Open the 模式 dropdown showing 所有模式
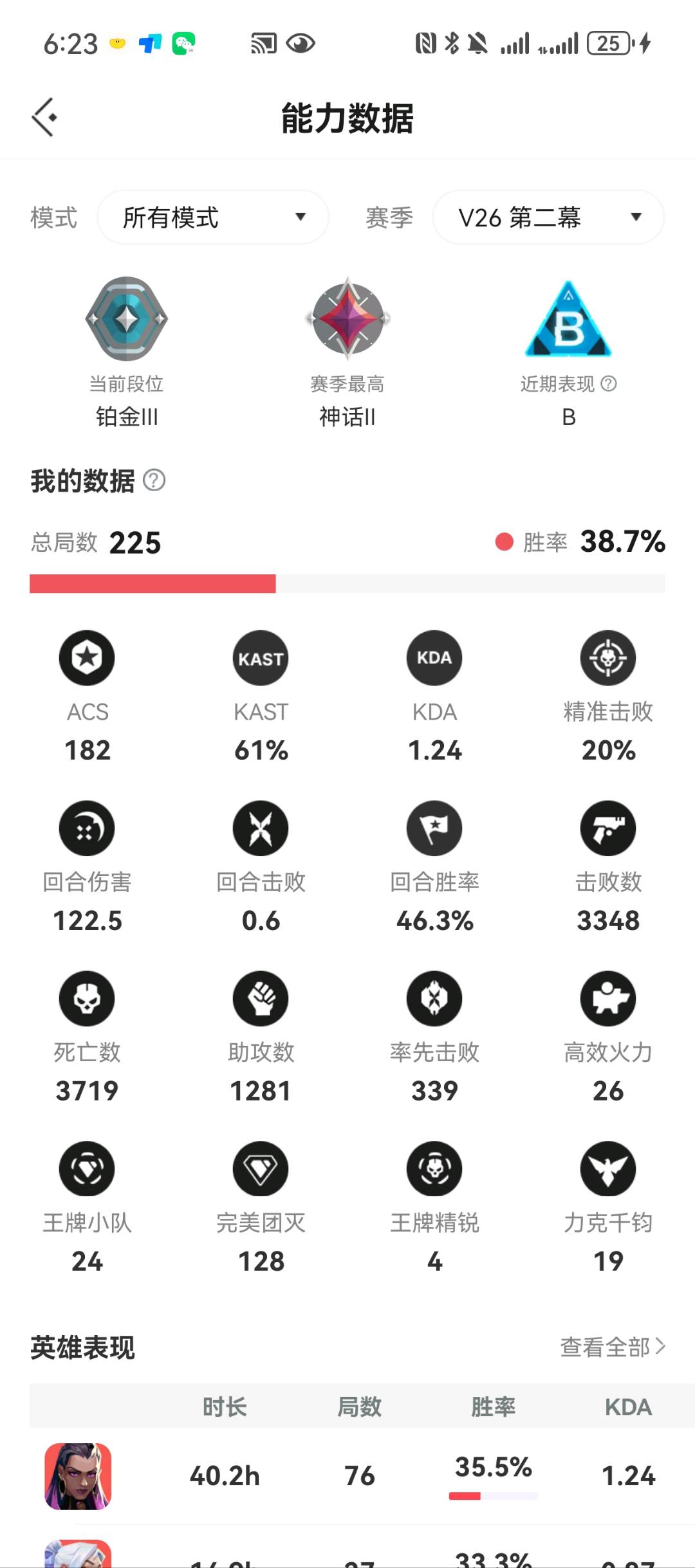This screenshot has width=695, height=1568. click(213, 217)
